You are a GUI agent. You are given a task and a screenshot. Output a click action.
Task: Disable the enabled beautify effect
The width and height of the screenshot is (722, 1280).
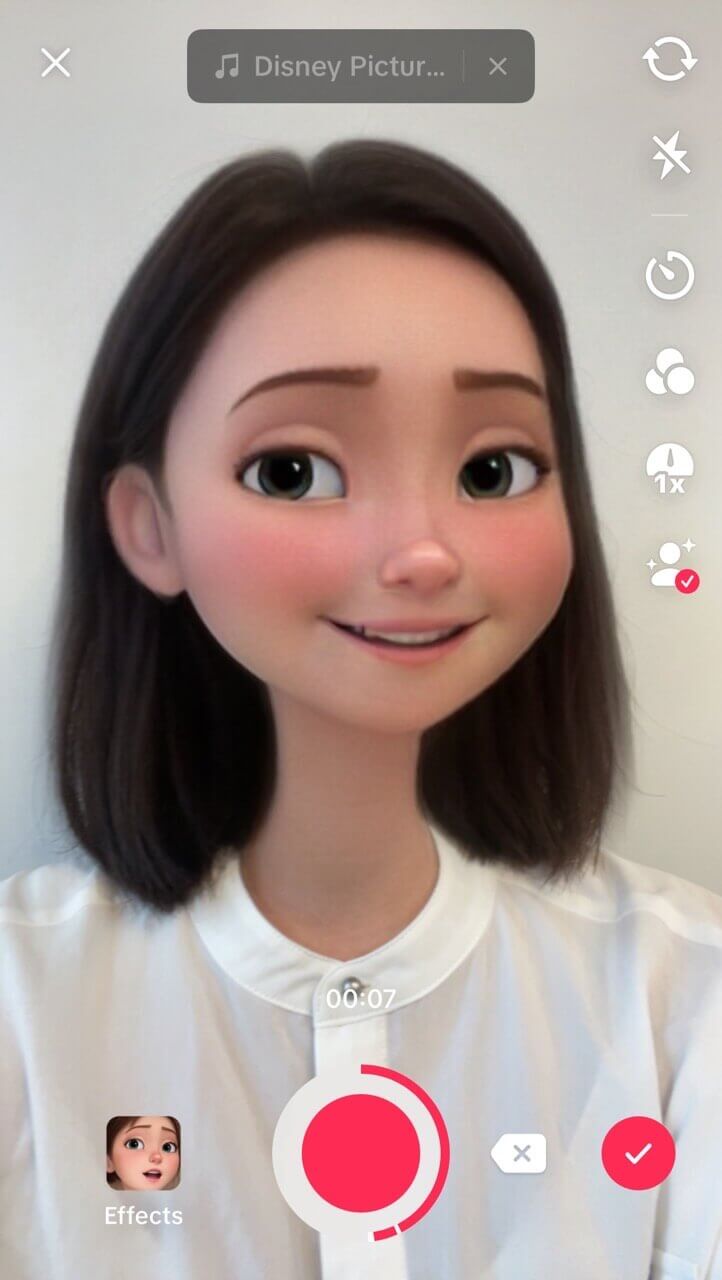(x=668, y=565)
